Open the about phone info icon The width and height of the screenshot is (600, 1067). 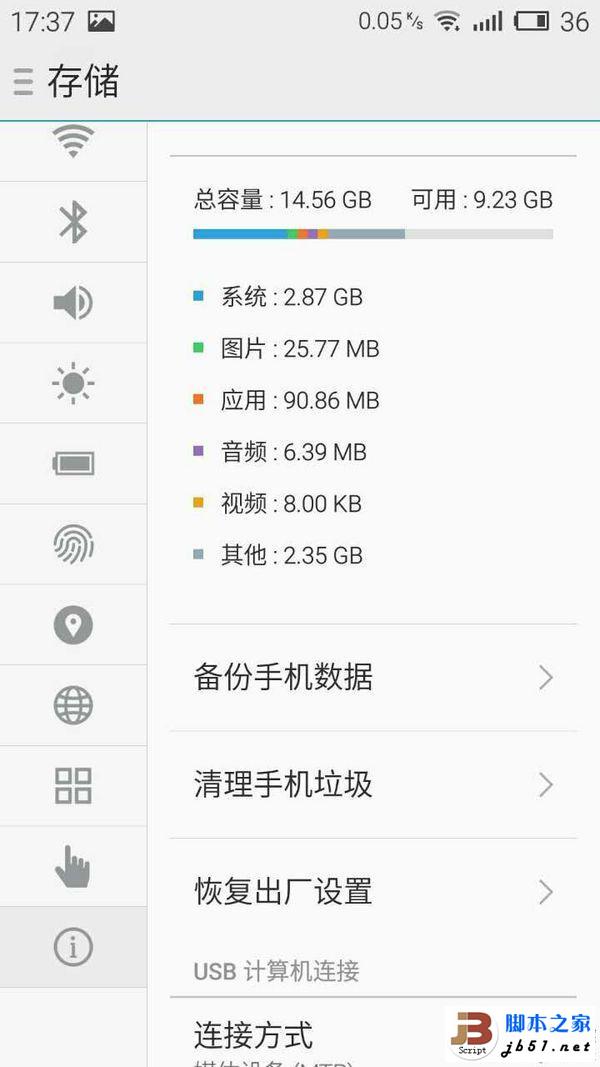[x=73, y=946]
